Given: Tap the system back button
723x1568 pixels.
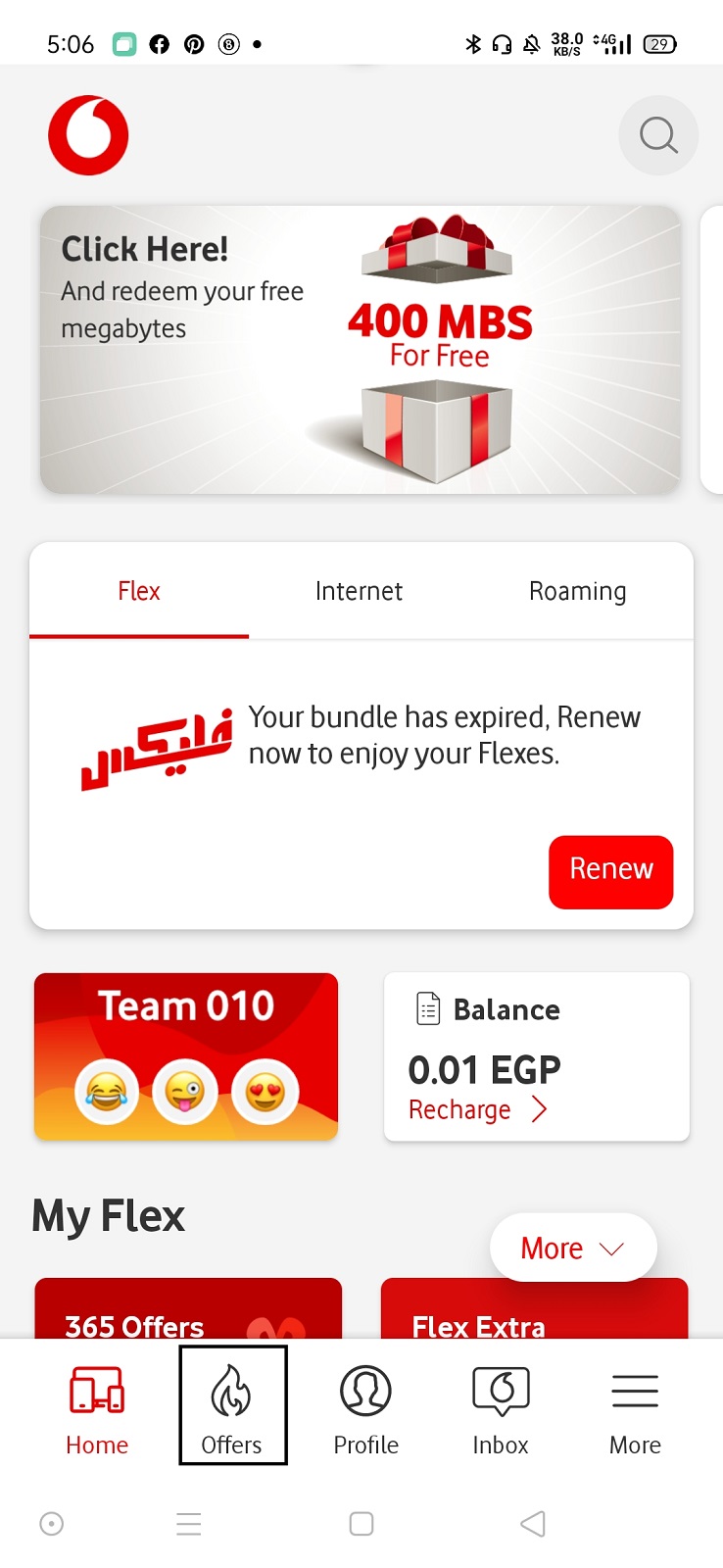Looking at the screenshot, I should coord(533,1523).
